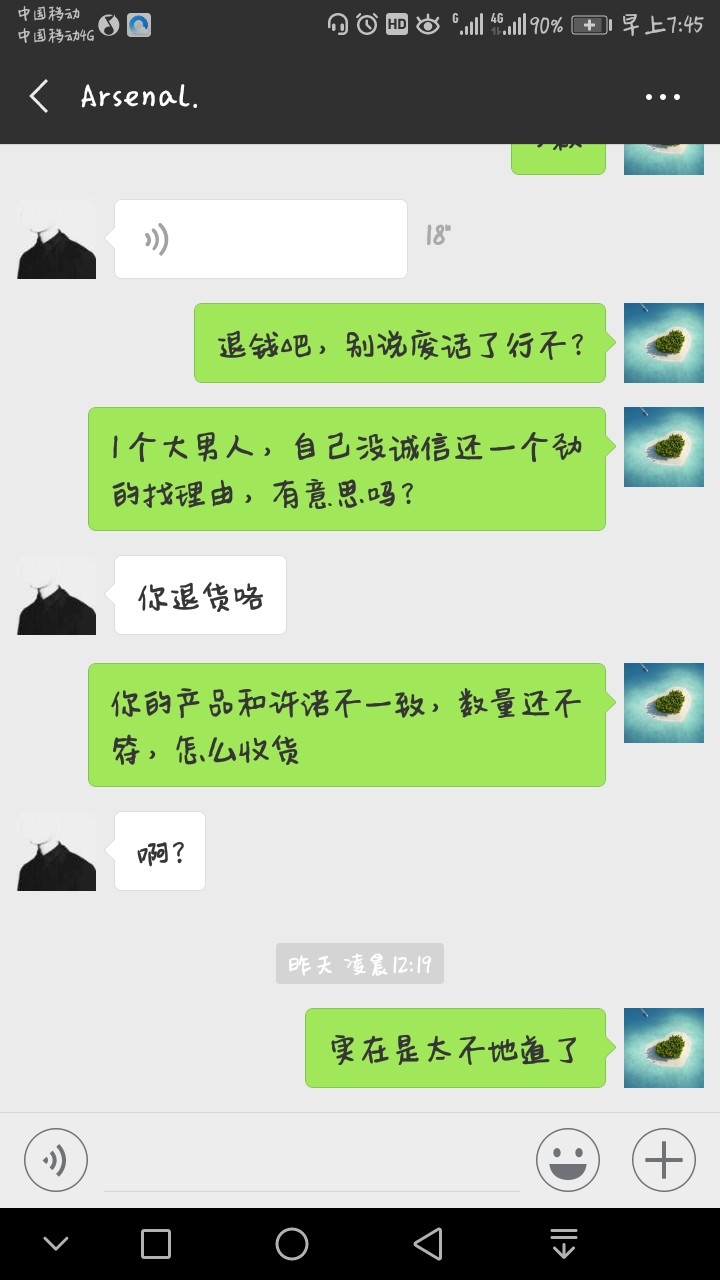Open my avatar beside "实在是太不地道了"
Viewport: 720px width, 1280px height.
point(663,1048)
